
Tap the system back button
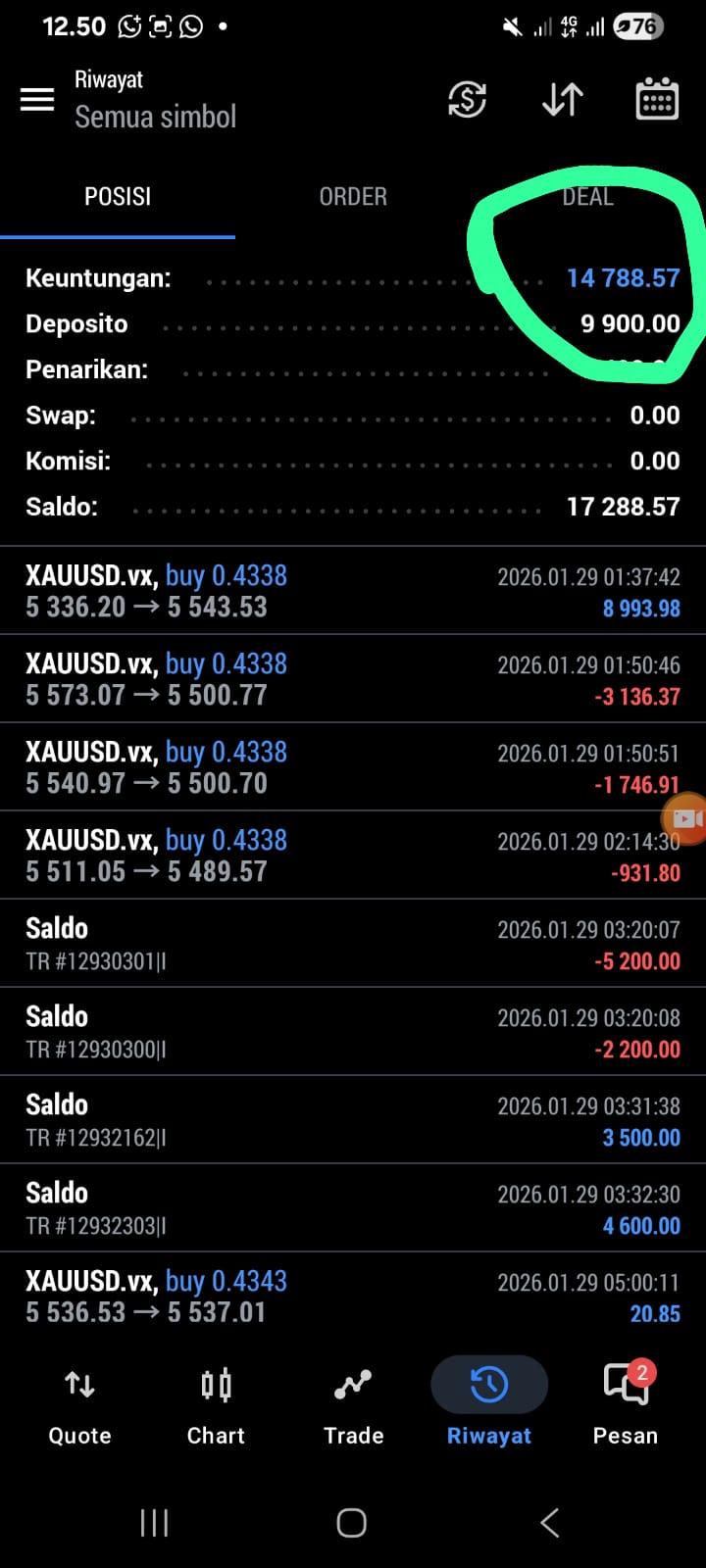550,1523
